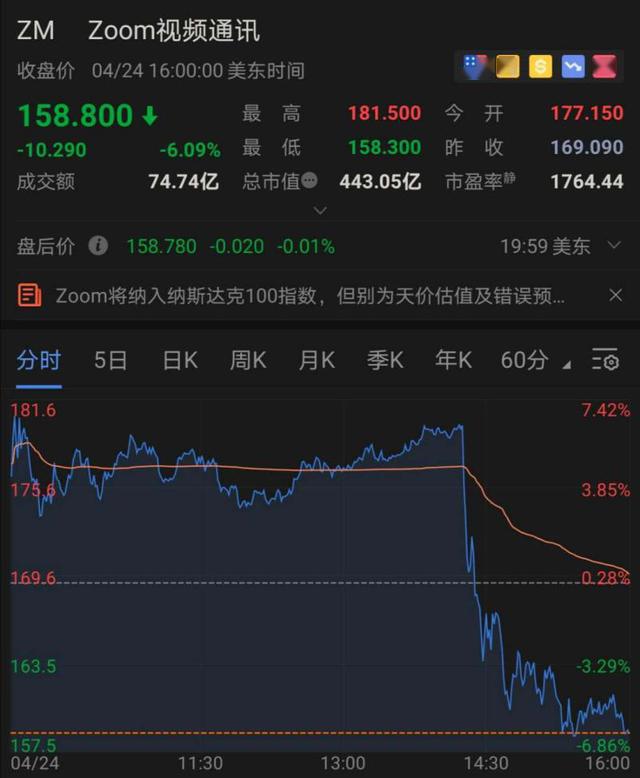Read the Zoom纳斯达克100指数 news item
640x778 pixels.
[310, 295]
